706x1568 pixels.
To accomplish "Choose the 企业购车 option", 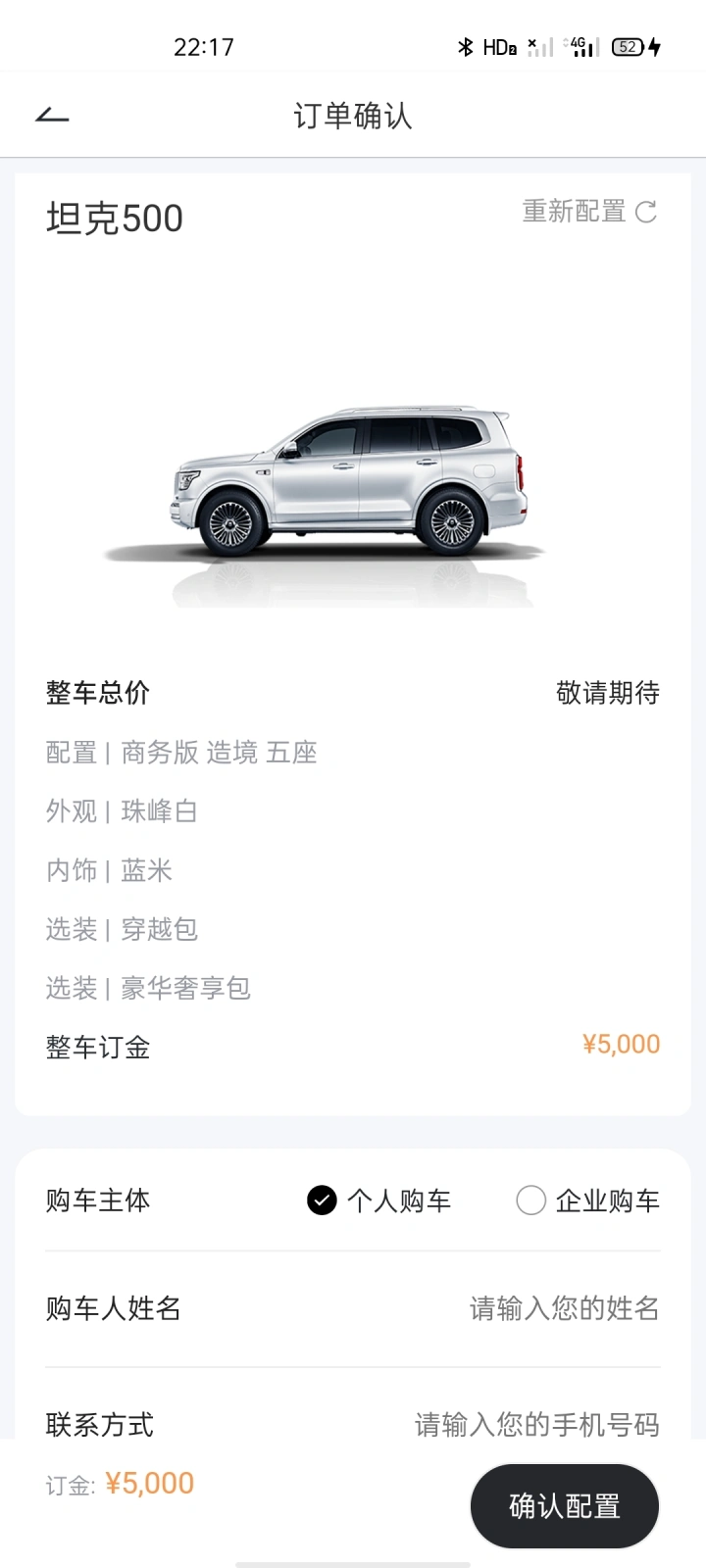I will click(x=587, y=1200).
